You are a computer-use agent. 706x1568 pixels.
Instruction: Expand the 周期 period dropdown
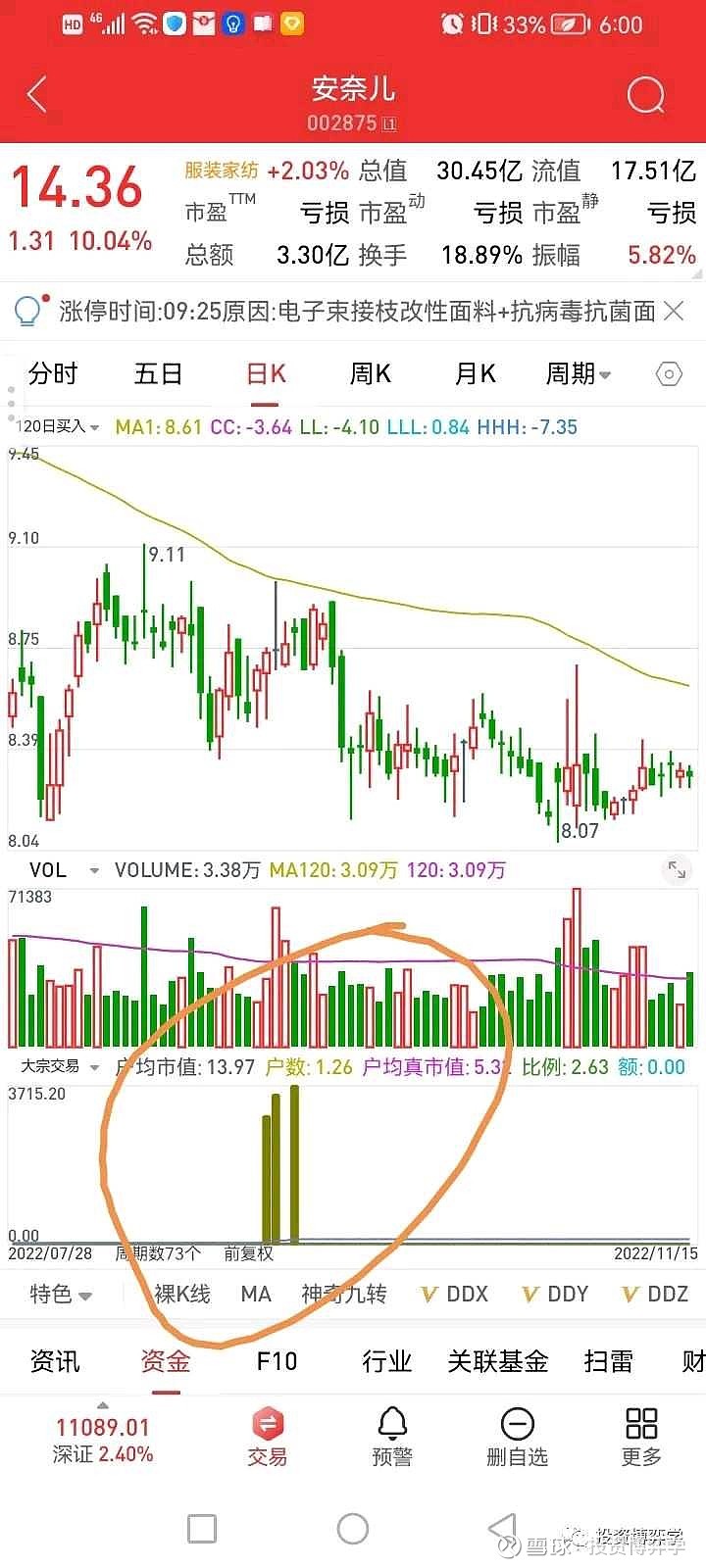[579, 373]
